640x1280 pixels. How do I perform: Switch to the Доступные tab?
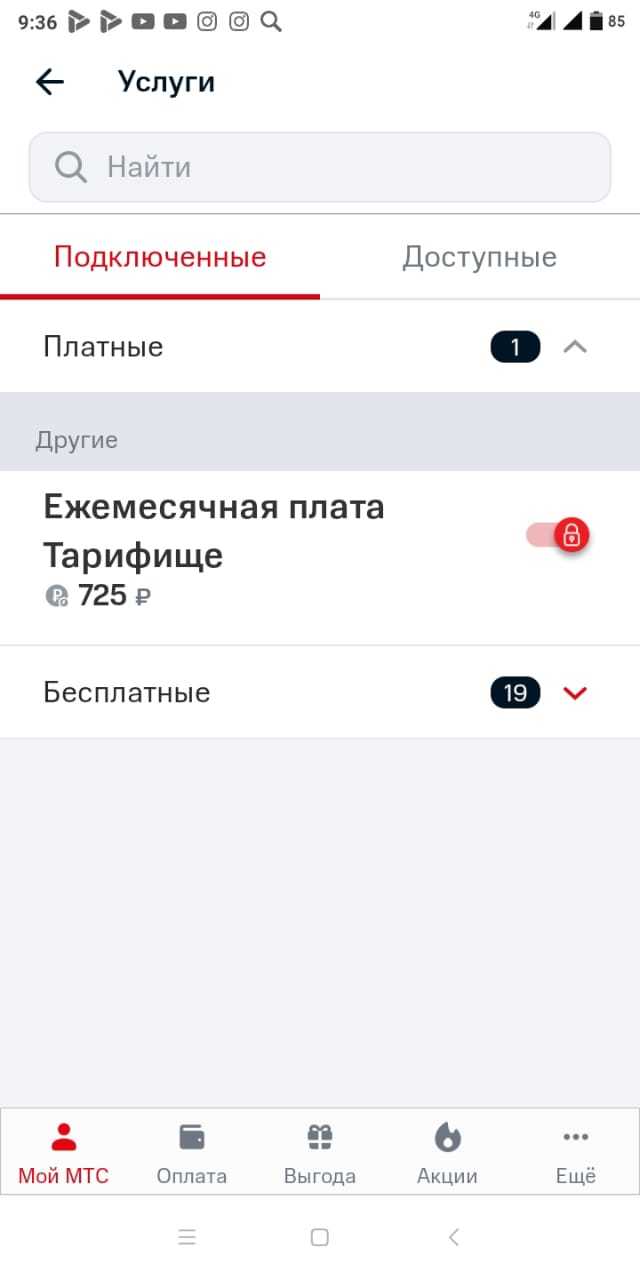point(479,257)
